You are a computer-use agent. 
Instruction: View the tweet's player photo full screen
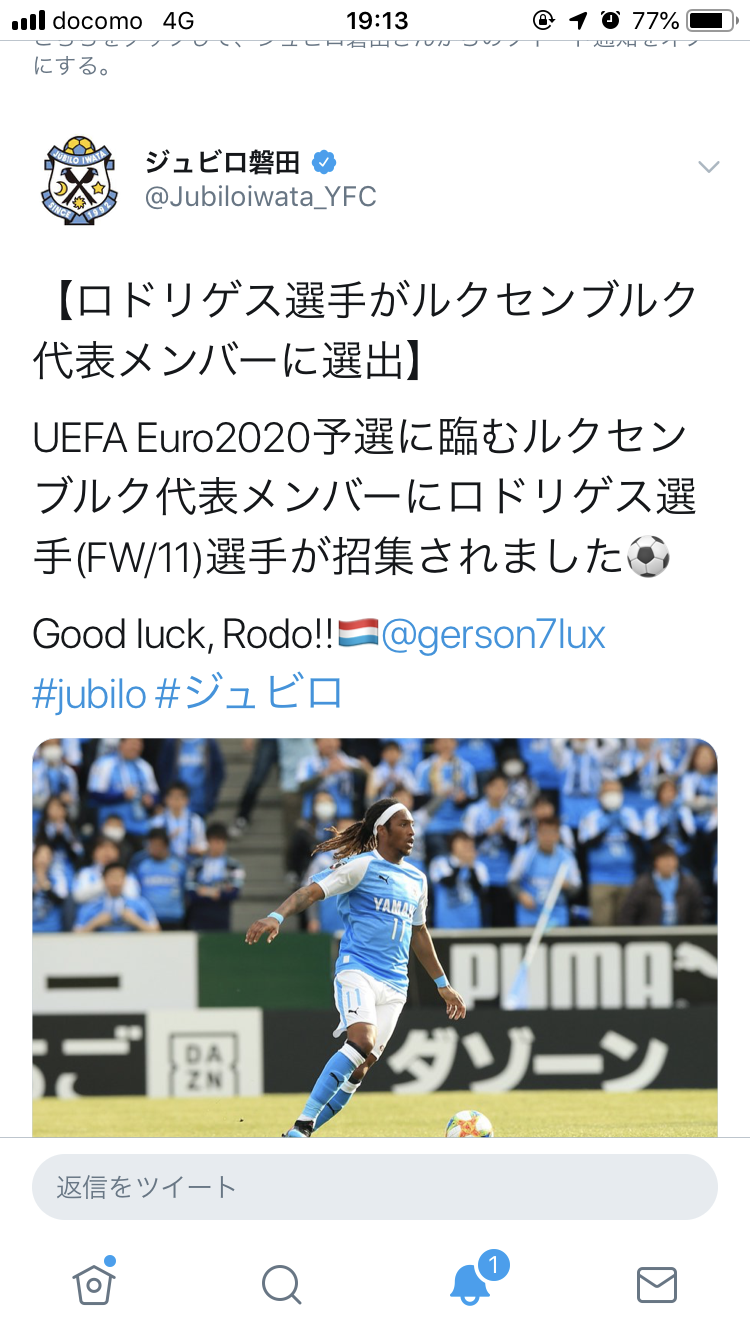[375, 937]
